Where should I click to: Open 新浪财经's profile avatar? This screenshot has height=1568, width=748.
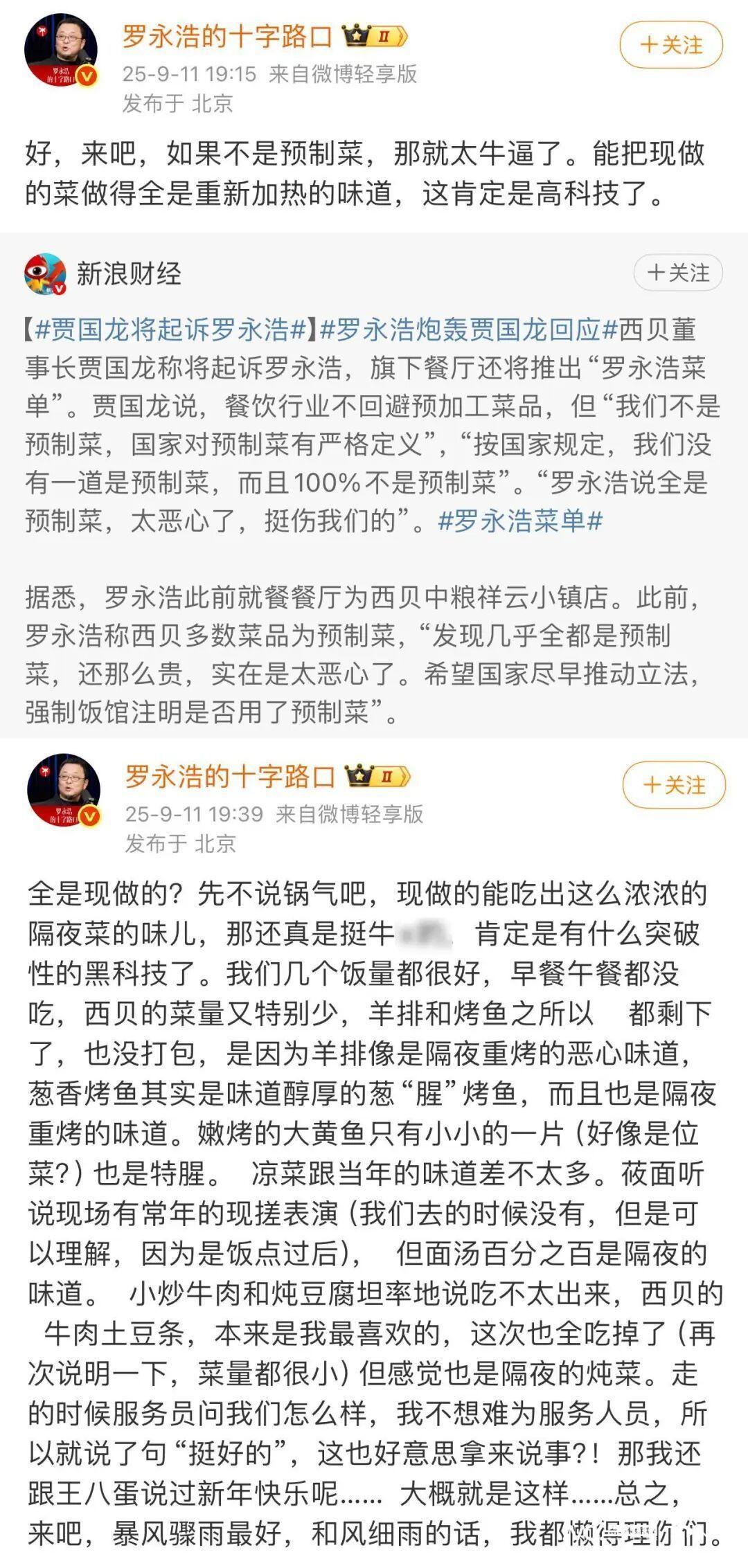(x=45, y=274)
